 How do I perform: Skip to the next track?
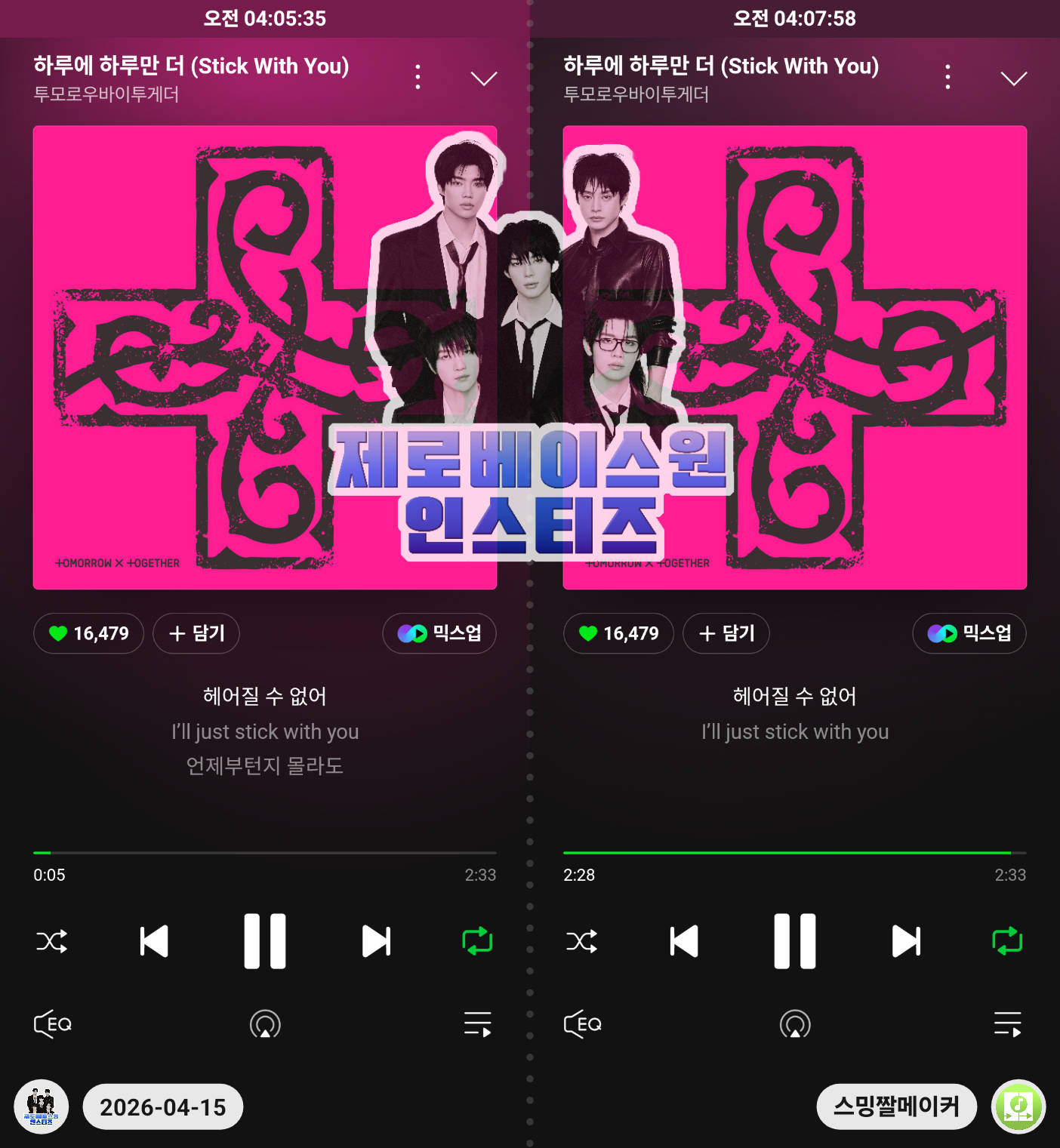click(x=375, y=940)
